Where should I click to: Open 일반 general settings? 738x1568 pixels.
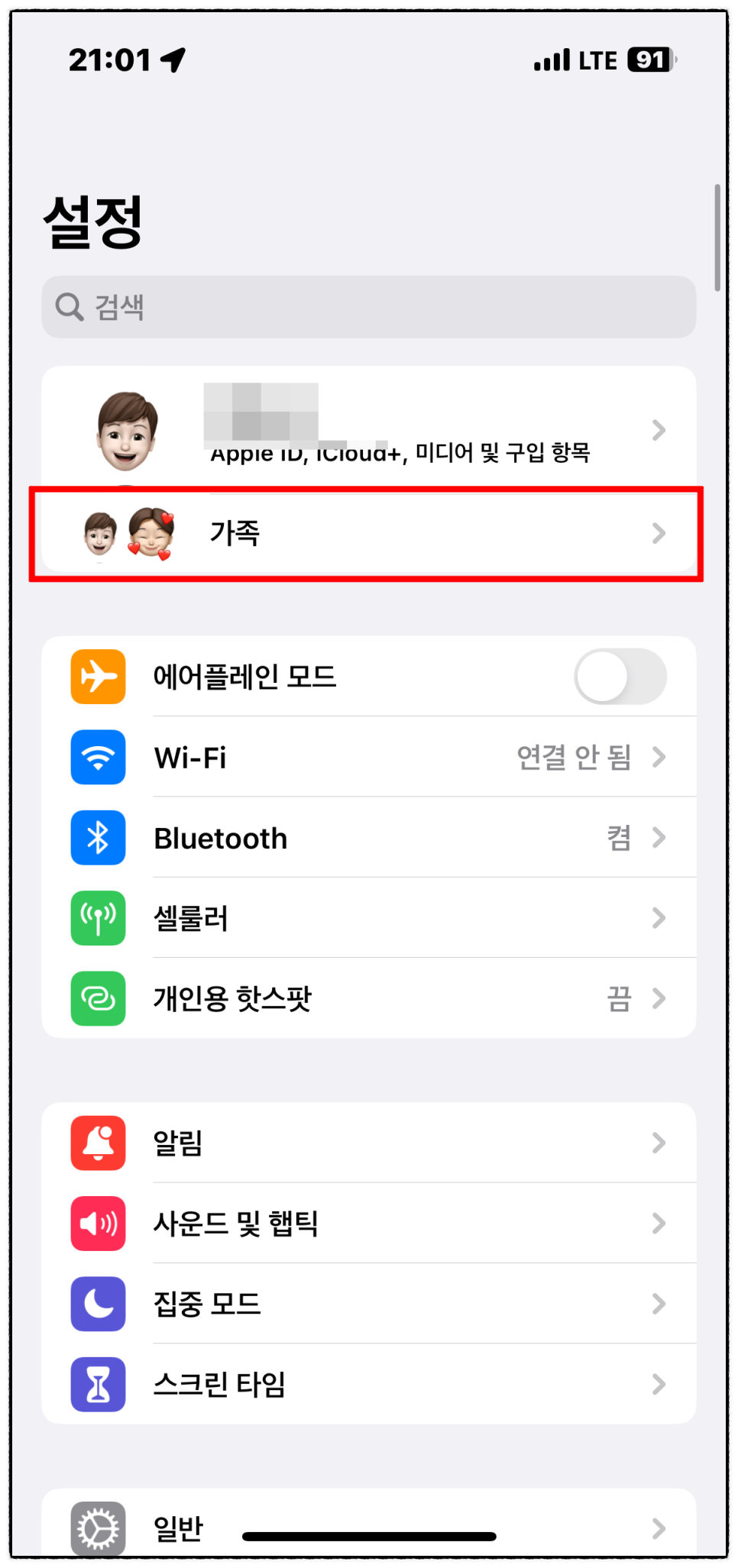pos(369,1524)
